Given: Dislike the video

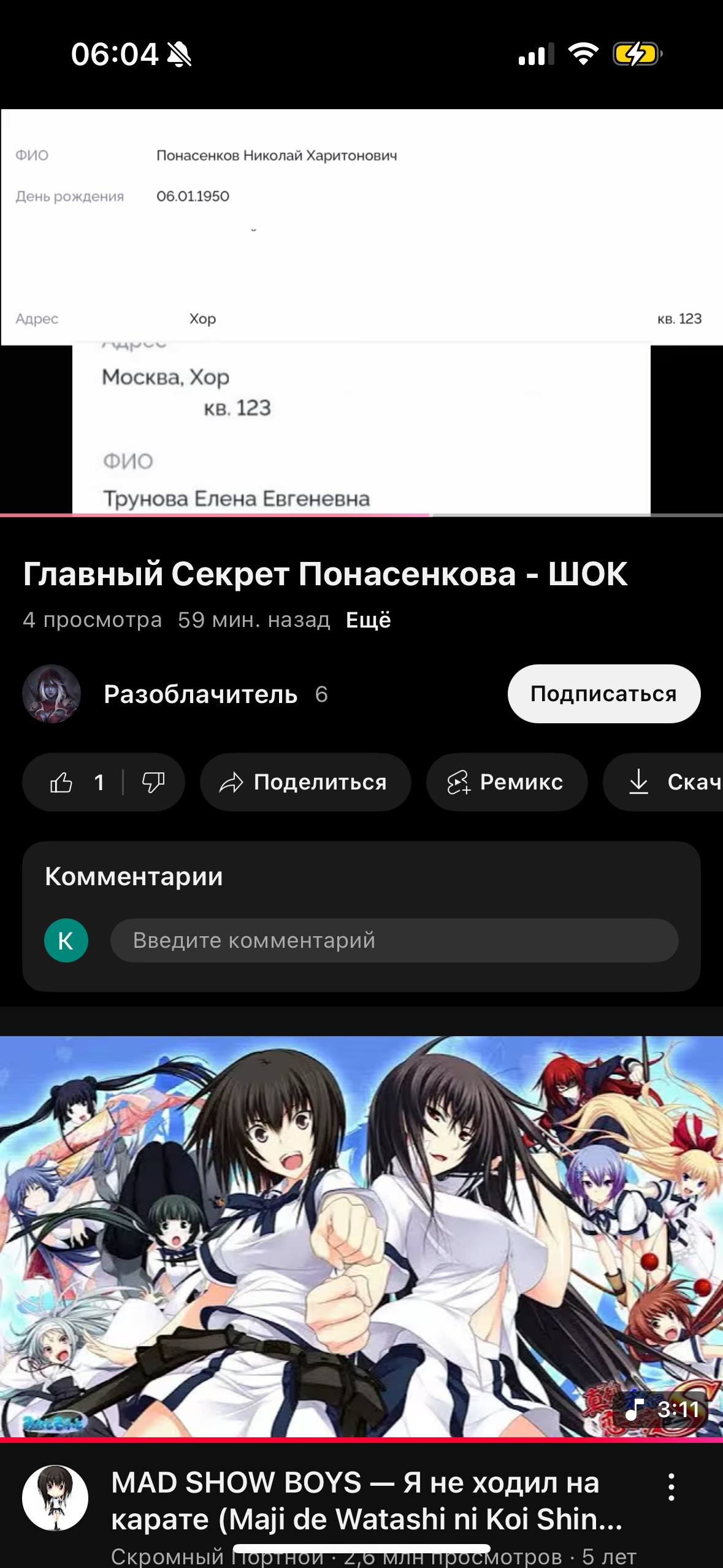Looking at the screenshot, I should 153,782.
